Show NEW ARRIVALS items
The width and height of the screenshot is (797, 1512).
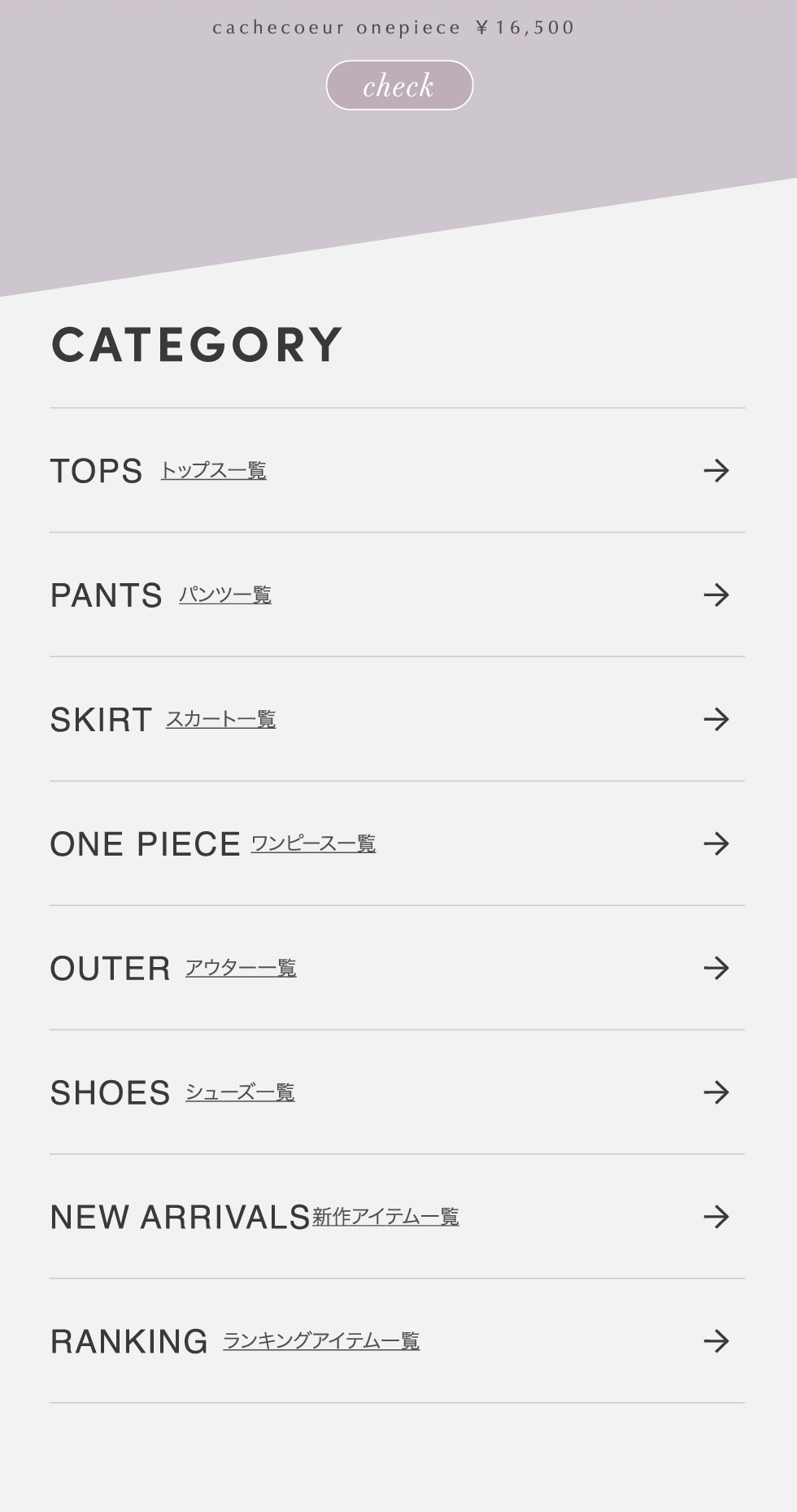tap(397, 1217)
